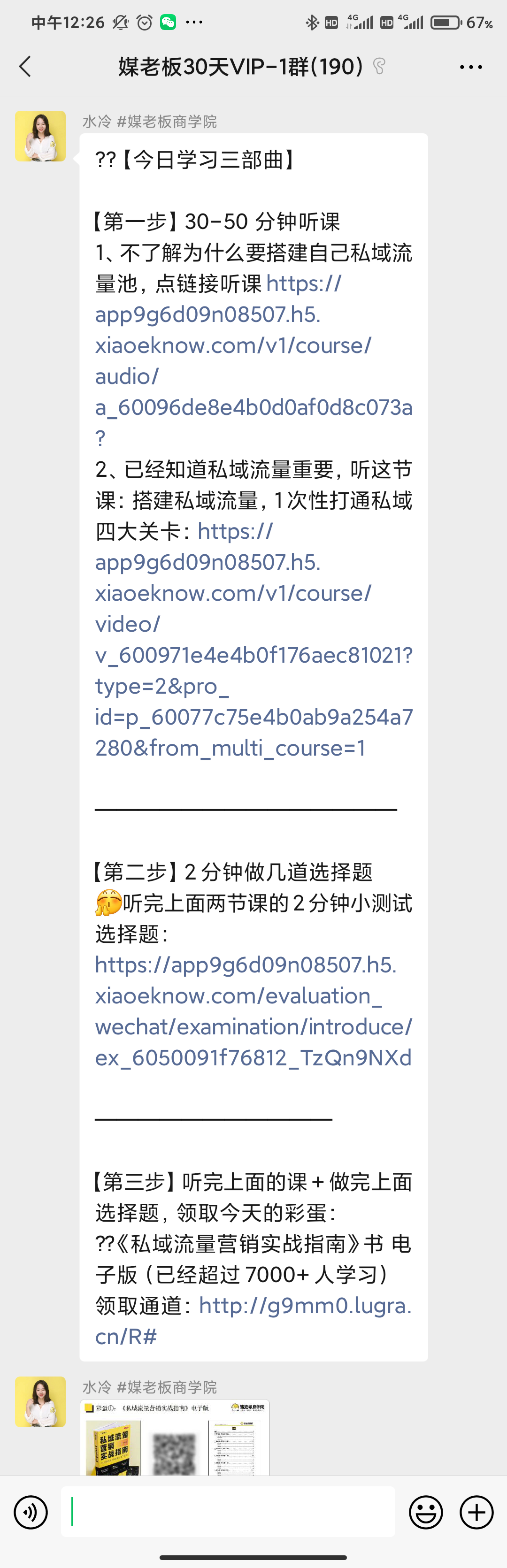Open the emoji sticker panel
Viewport: 507px width, 1568px height.
(x=425, y=1512)
